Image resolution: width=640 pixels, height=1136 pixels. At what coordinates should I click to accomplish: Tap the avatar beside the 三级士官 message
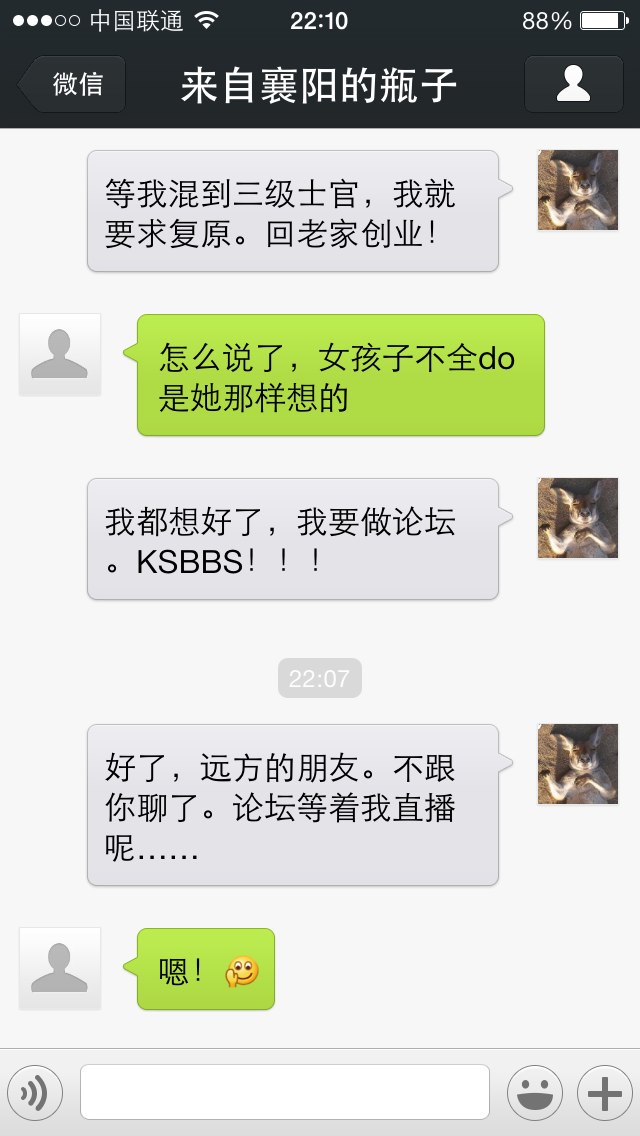tap(578, 190)
